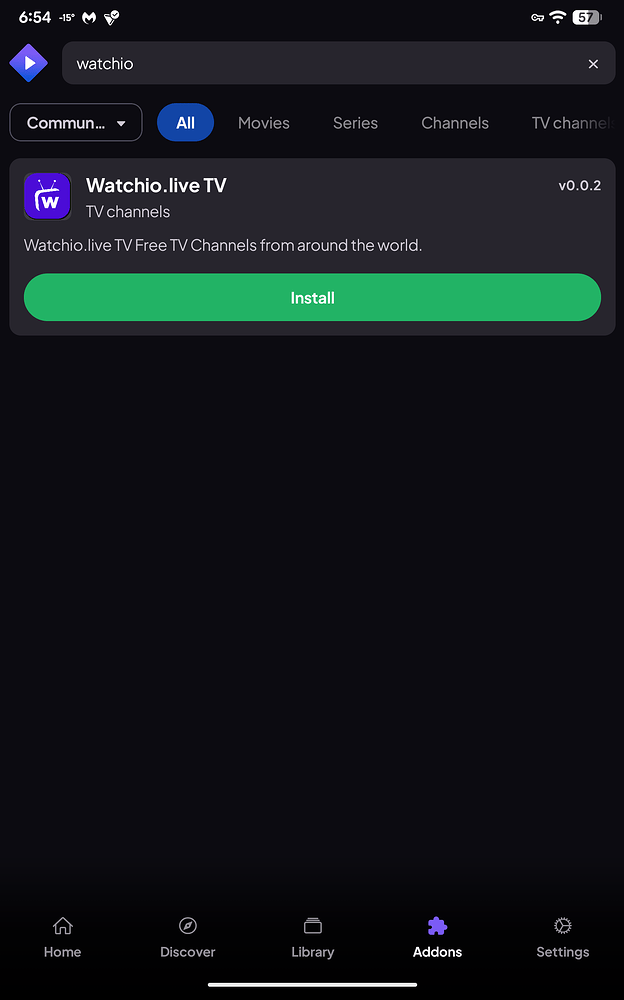The height and width of the screenshot is (1000, 624).
Task: Go to the Home tab
Action: [62, 937]
